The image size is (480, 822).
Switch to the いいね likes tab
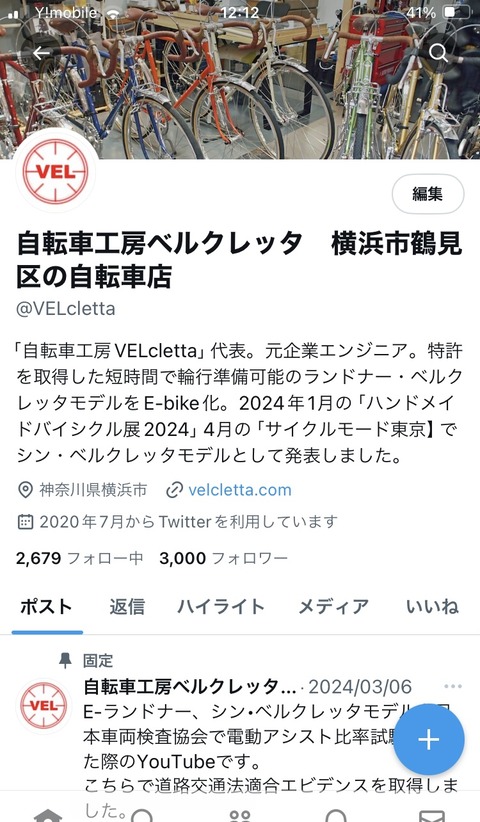pyautogui.click(x=432, y=607)
